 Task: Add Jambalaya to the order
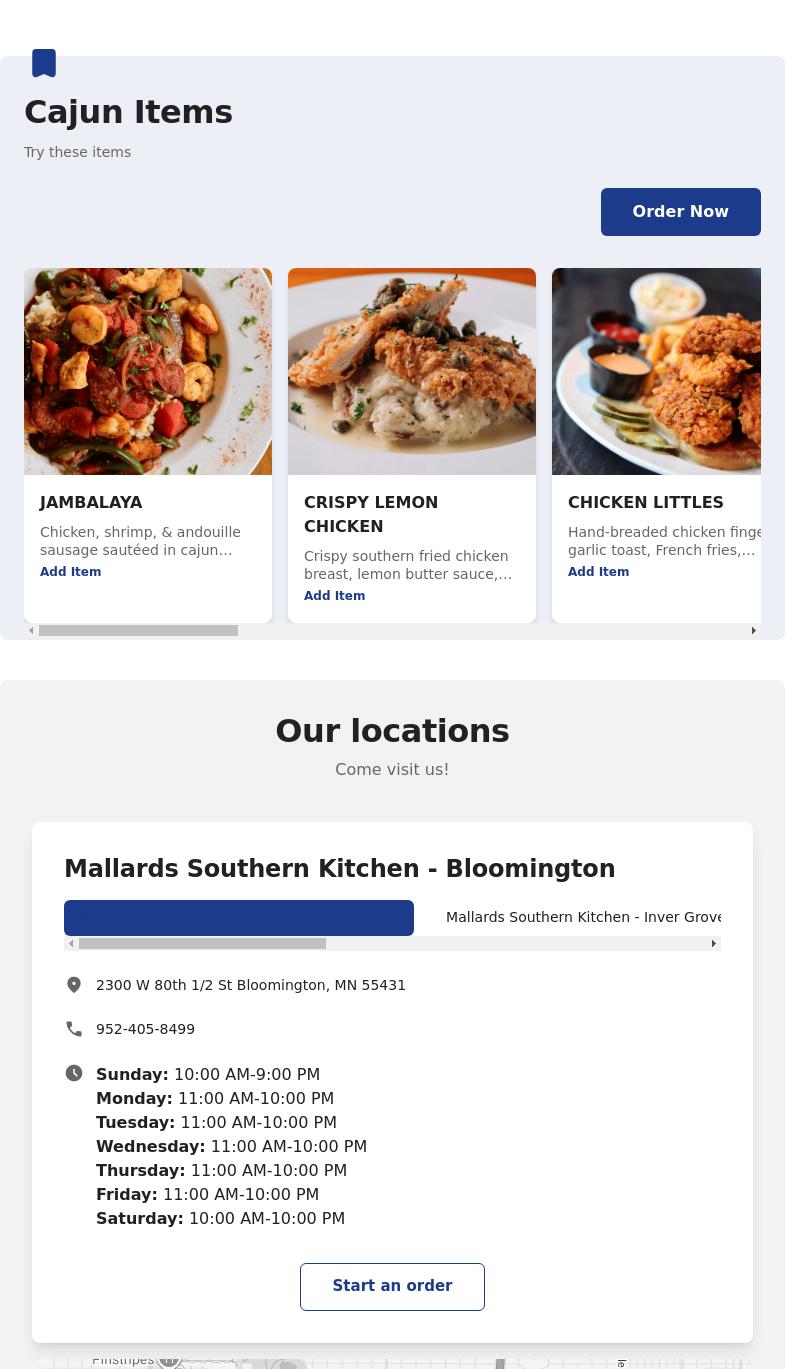point(70,572)
